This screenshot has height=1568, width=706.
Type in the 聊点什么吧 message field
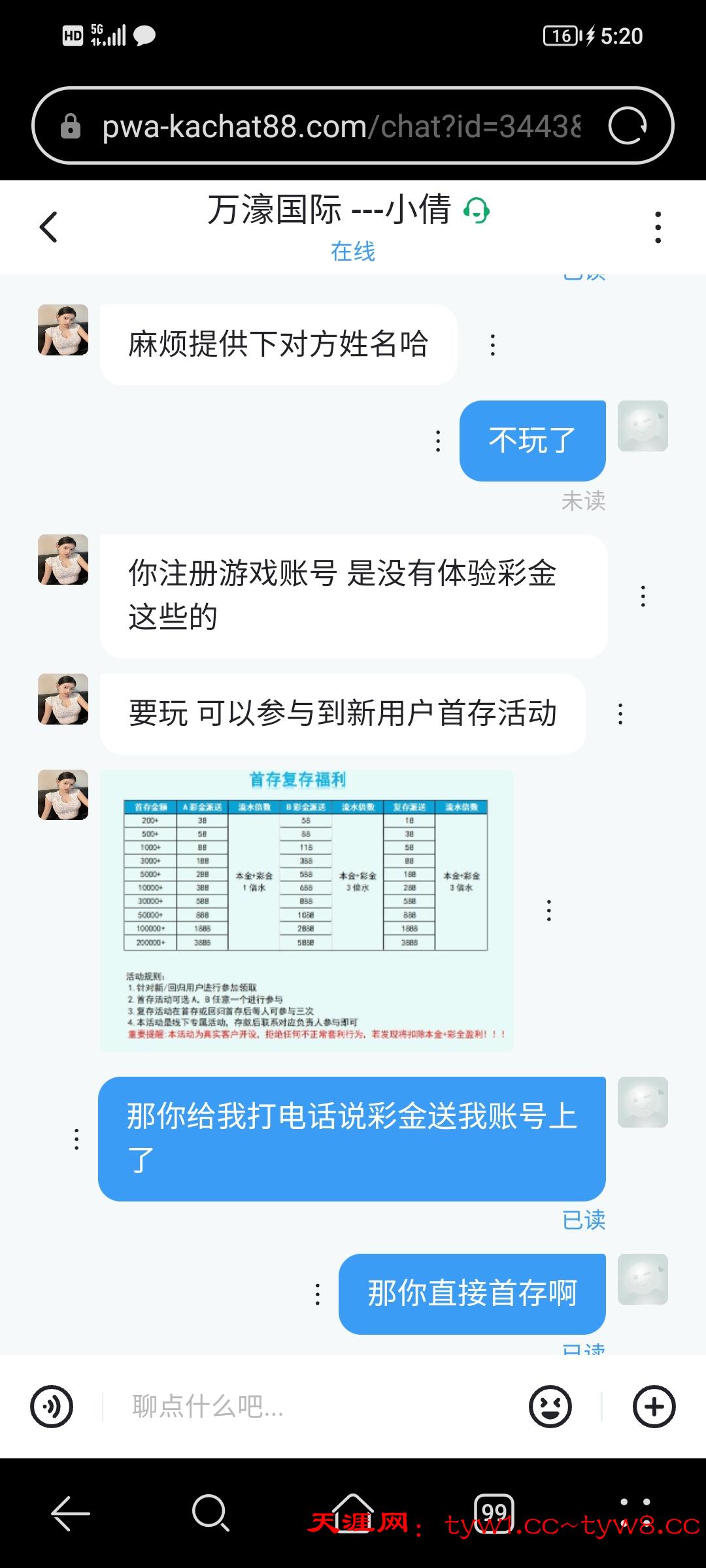314,1406
